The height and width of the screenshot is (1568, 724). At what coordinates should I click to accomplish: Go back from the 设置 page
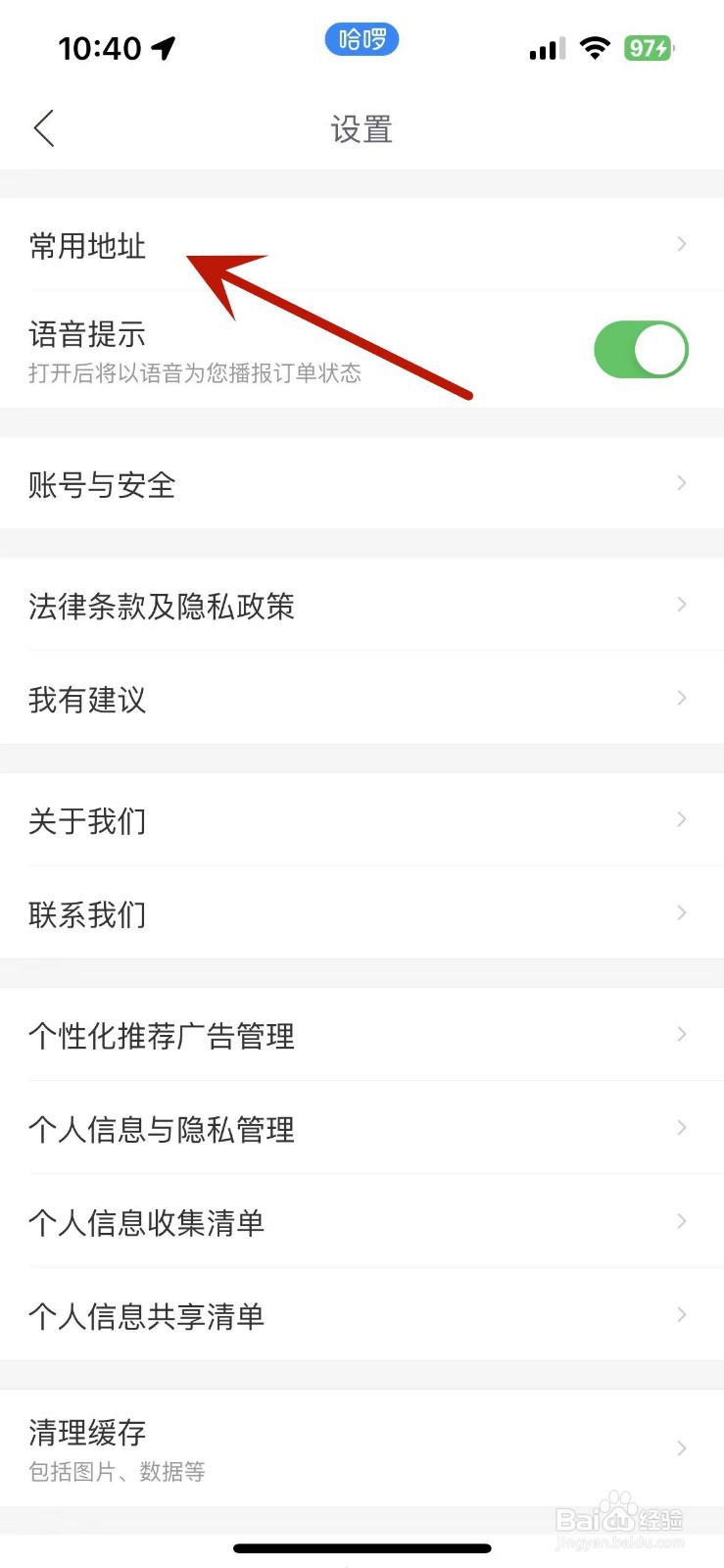44,128
